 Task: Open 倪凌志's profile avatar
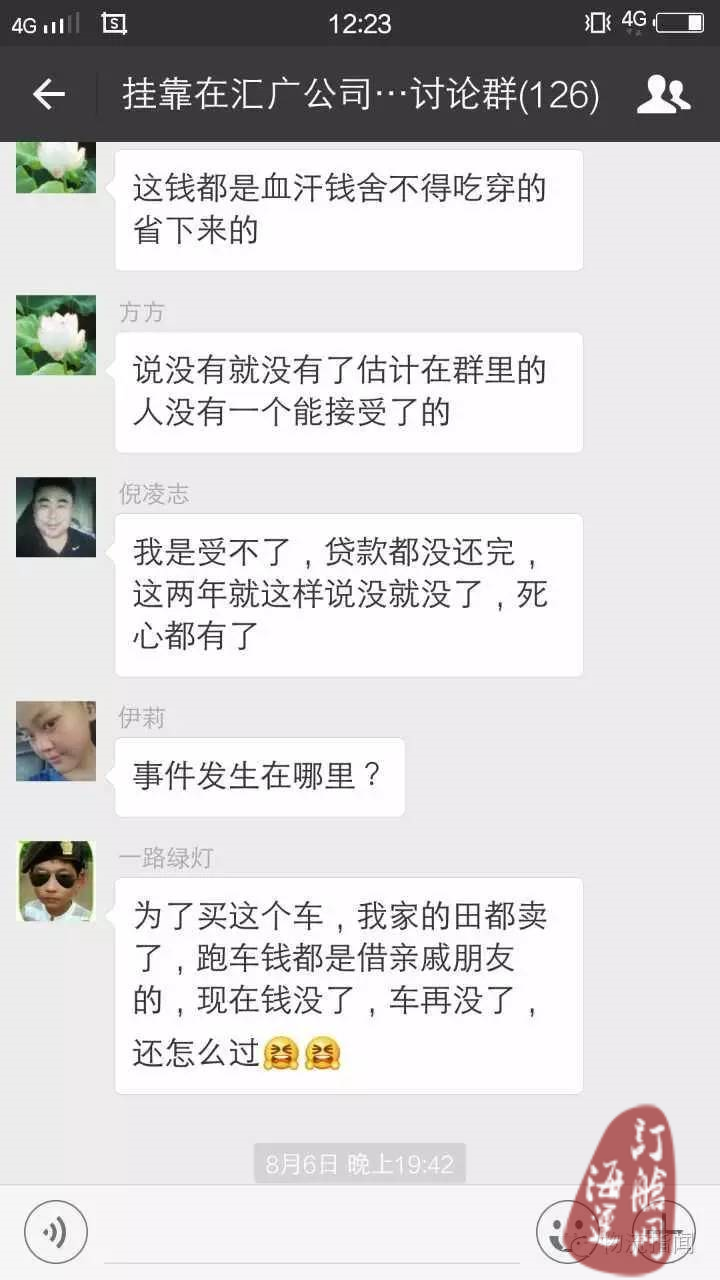(56, 517)
